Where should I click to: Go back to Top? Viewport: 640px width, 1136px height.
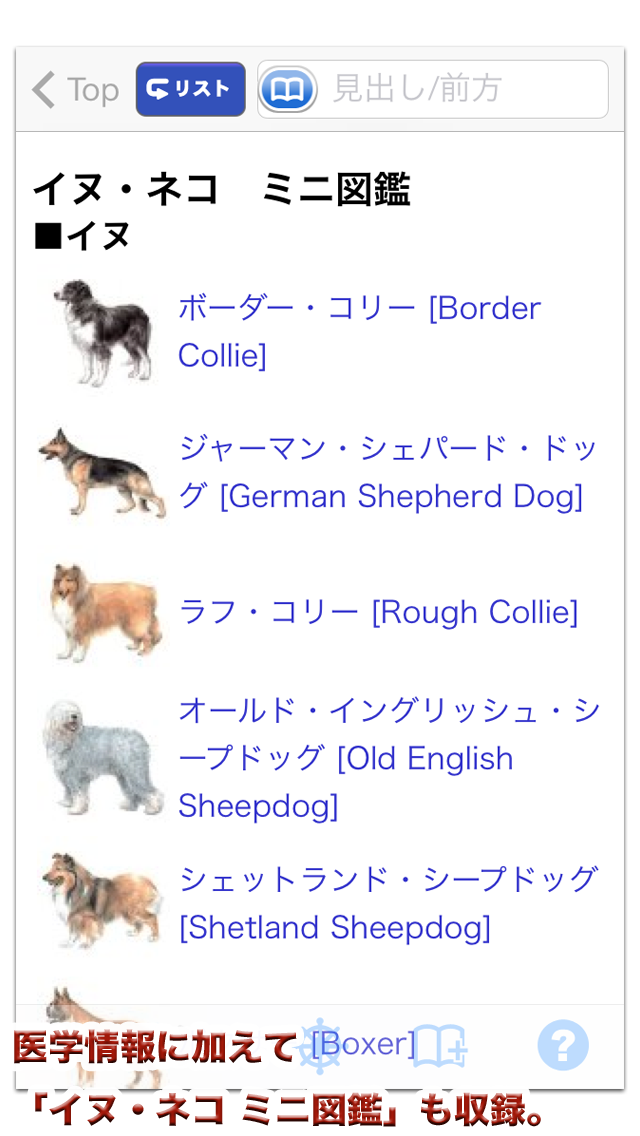[75, 91]
